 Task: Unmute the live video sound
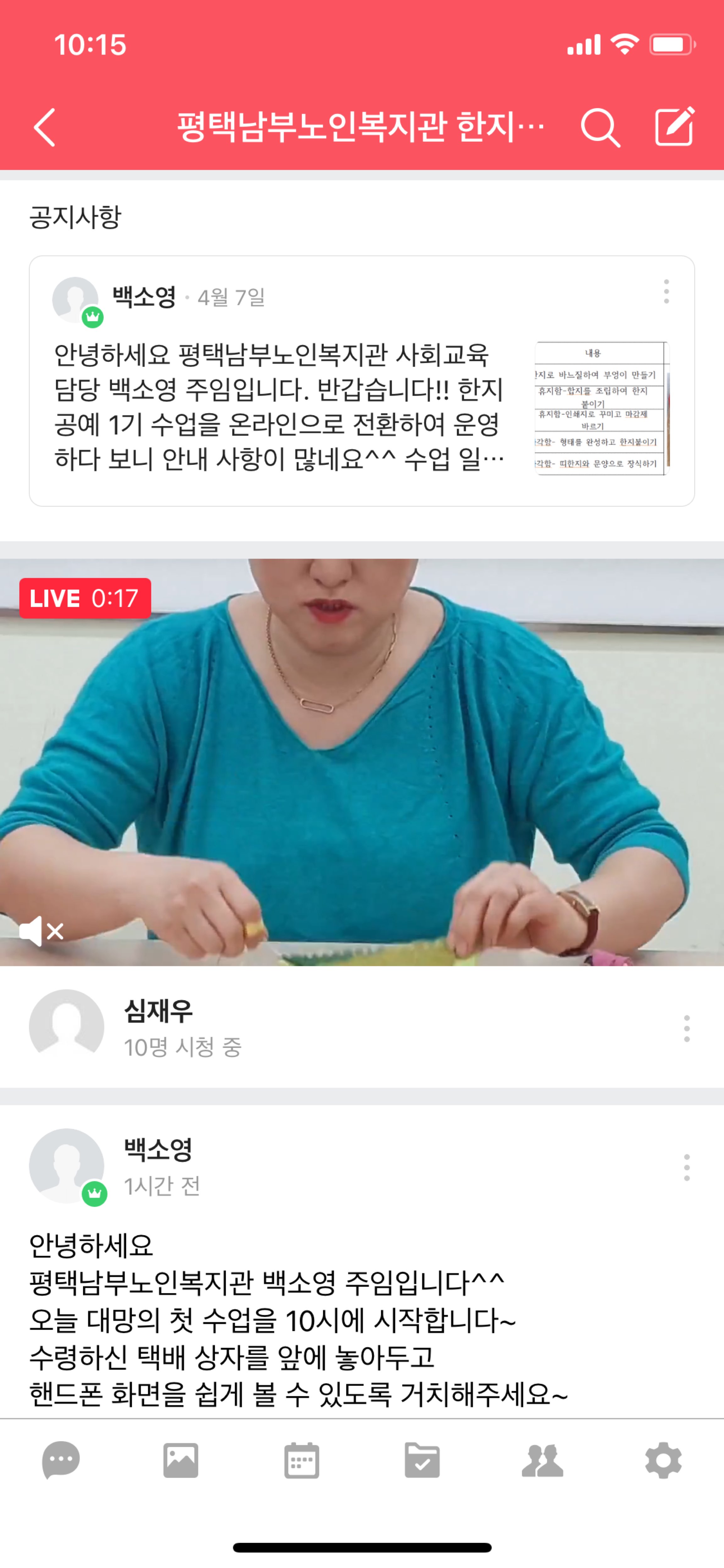tap(41, 931)
